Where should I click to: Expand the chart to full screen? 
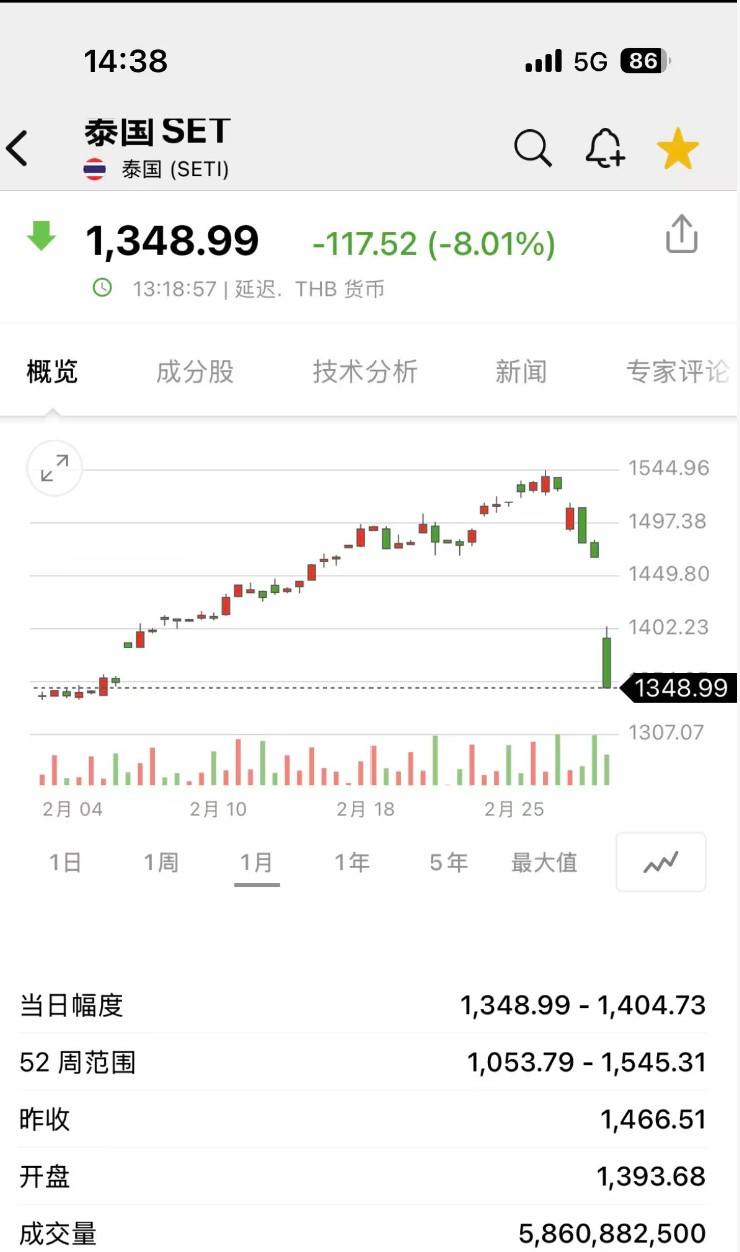[x=54, y=468]
